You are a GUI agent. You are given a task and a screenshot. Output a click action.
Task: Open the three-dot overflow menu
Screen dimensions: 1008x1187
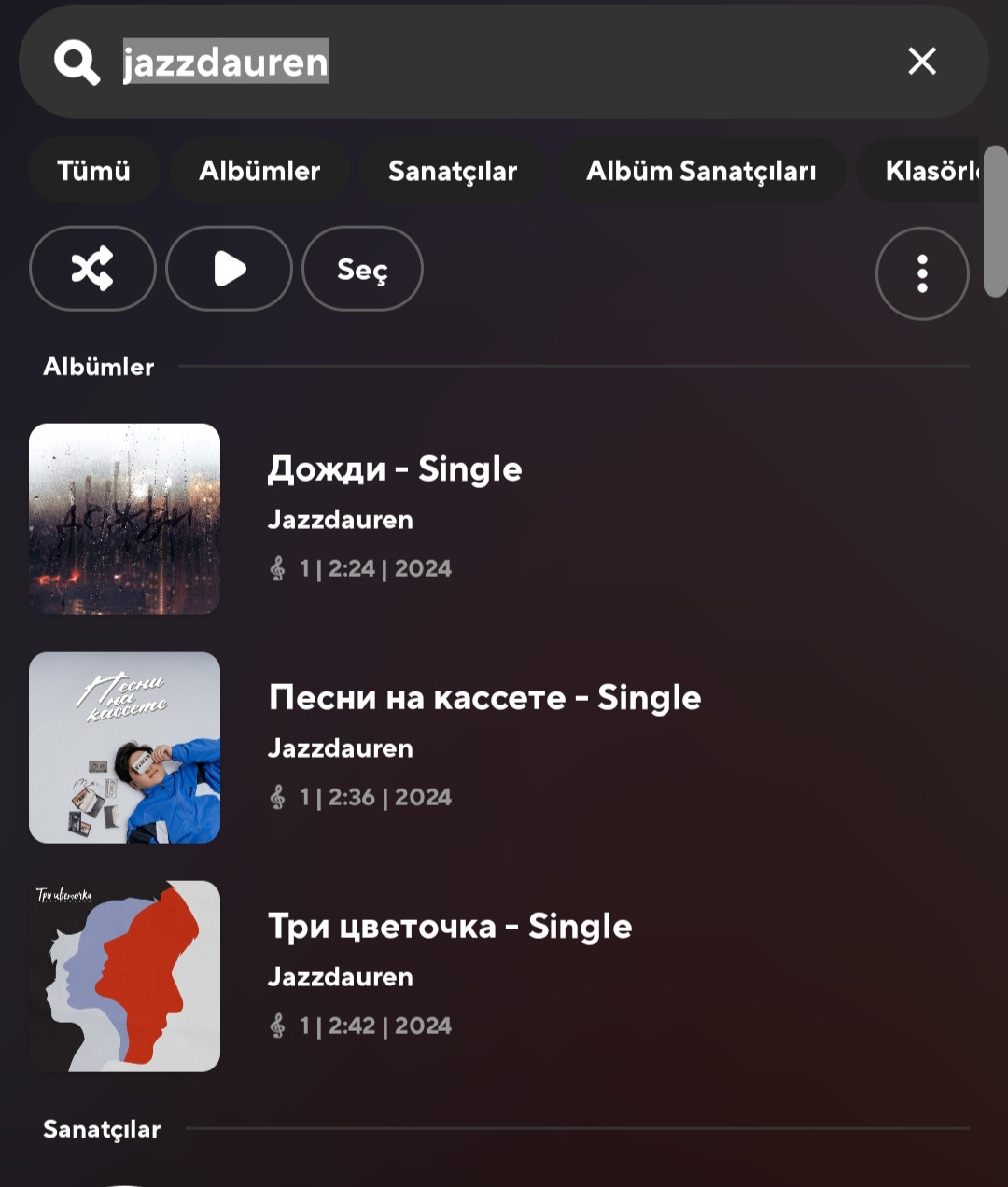[x=921, y=273]
